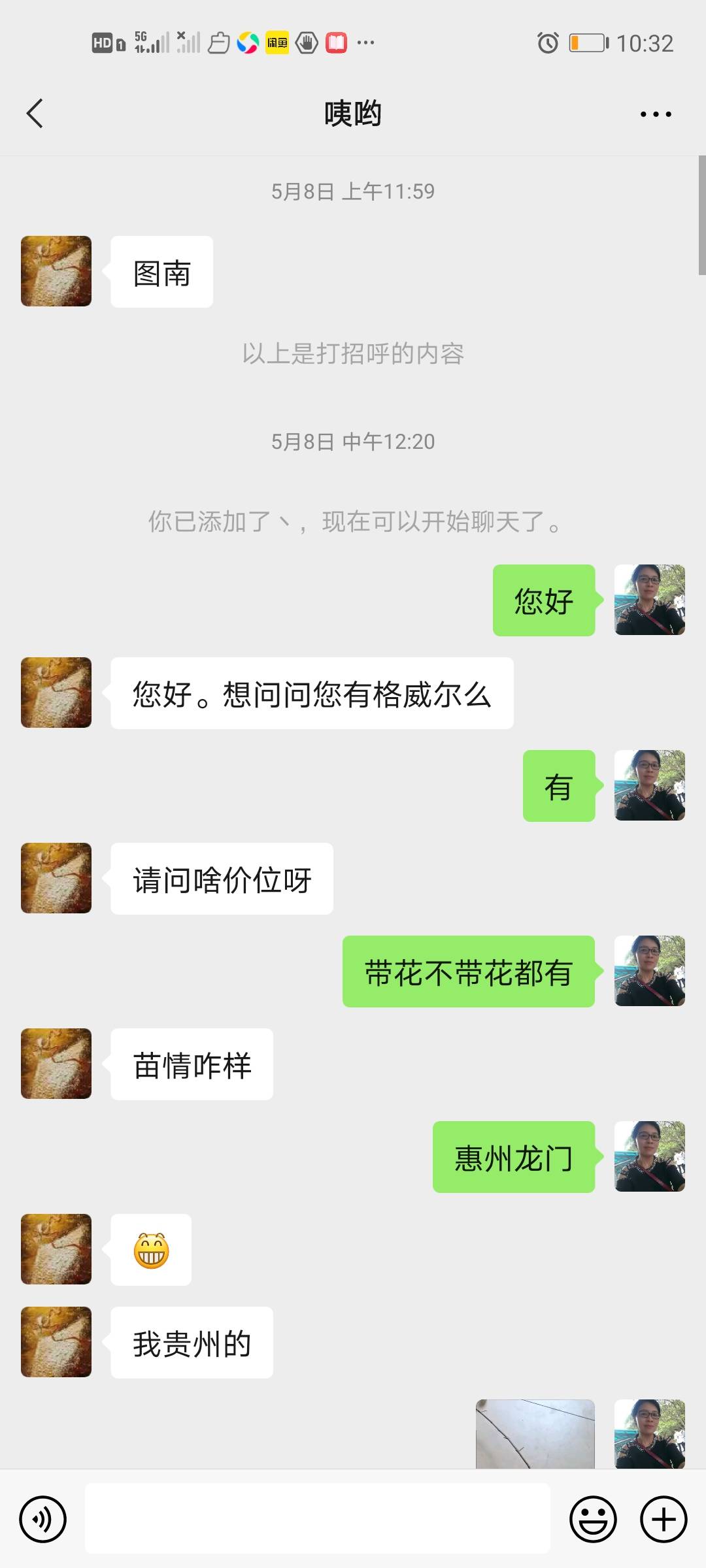Go back from the 咦哟 chat

(35, 114)
